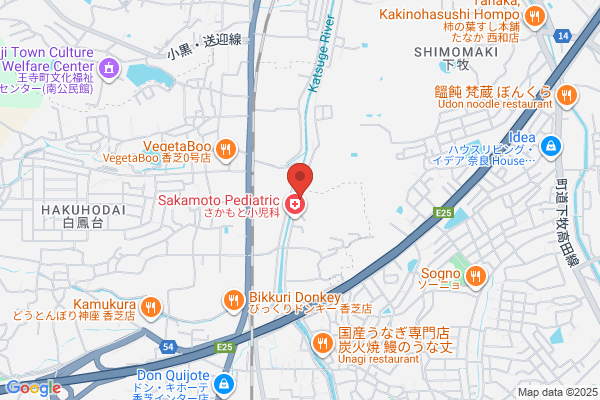Screen dimensions: 600x400
Task: Open the Kamukura restaurant marker
Action: pyautogui.click(x=151, y=308)
